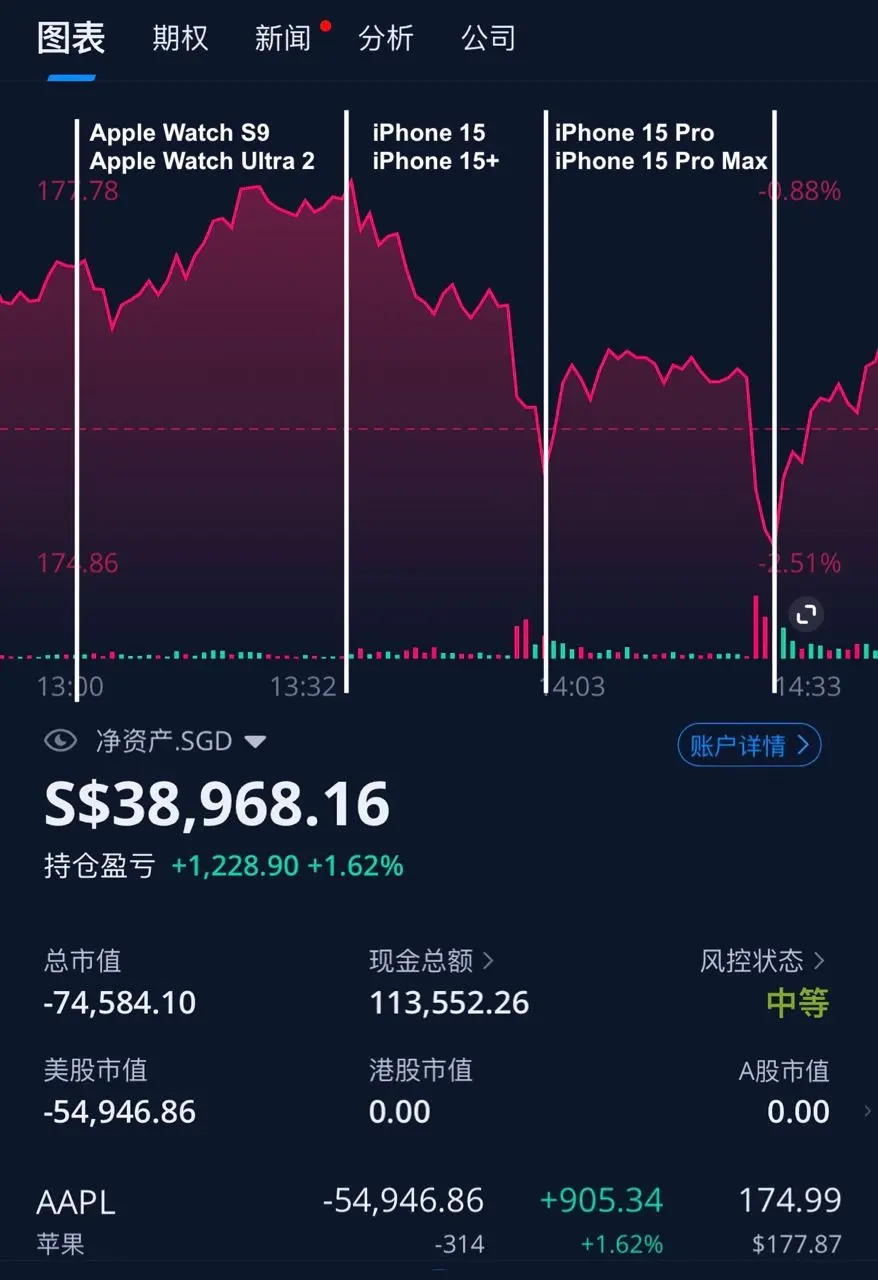The image size is (878, 1280).
Task: Open 账户详情 account details
Action: [748, 744]
